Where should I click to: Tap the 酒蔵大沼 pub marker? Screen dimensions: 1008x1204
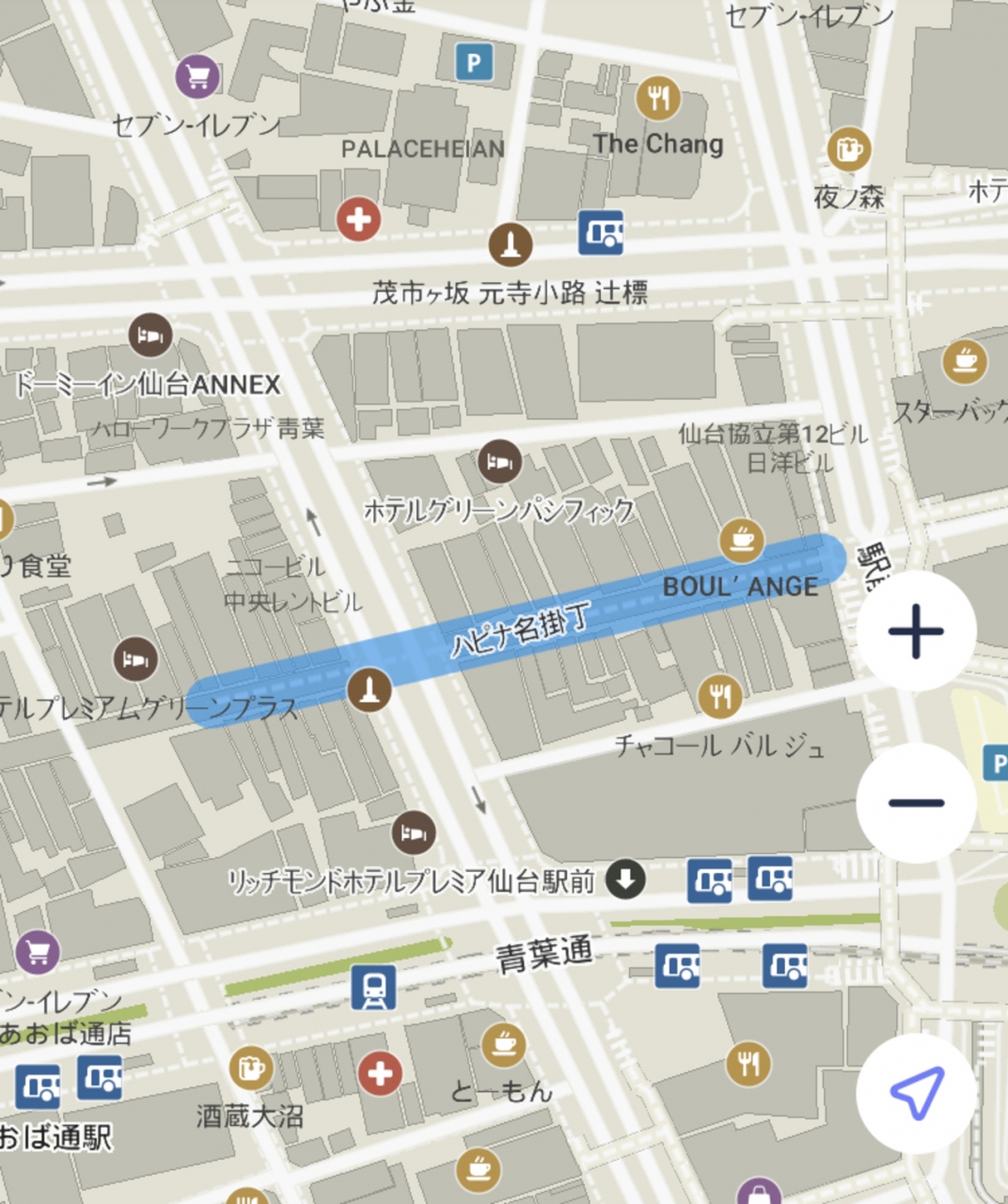[251, 1068]
